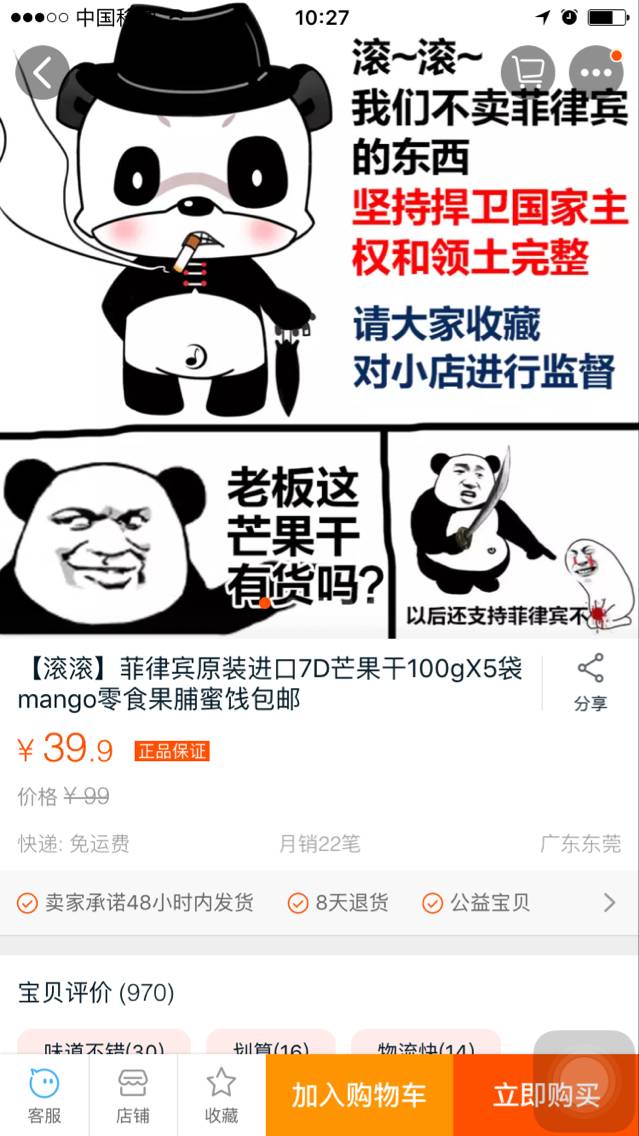Select the 味道不错 review tag
The height and width of the screenshot is (1136, 639).
[x=104, y=1046]
